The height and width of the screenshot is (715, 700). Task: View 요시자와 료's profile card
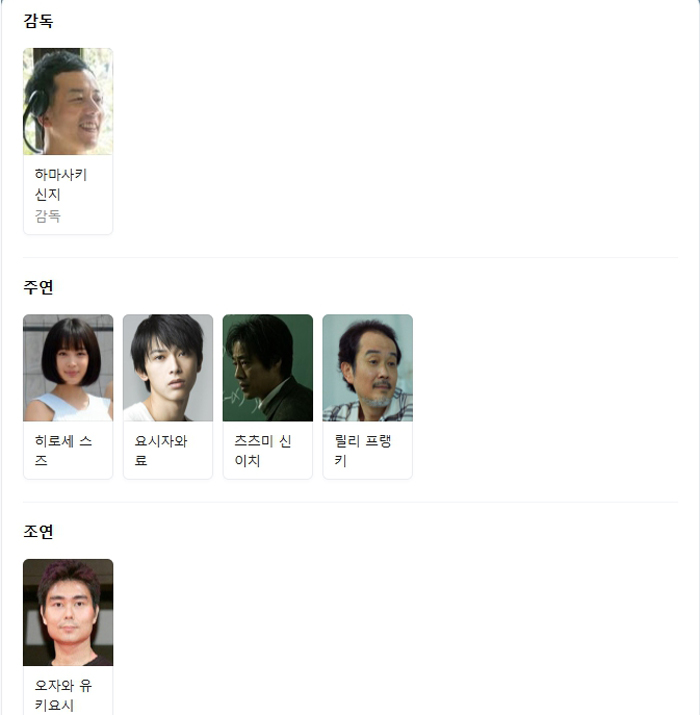pyautogui.click(x=168, y=396)
